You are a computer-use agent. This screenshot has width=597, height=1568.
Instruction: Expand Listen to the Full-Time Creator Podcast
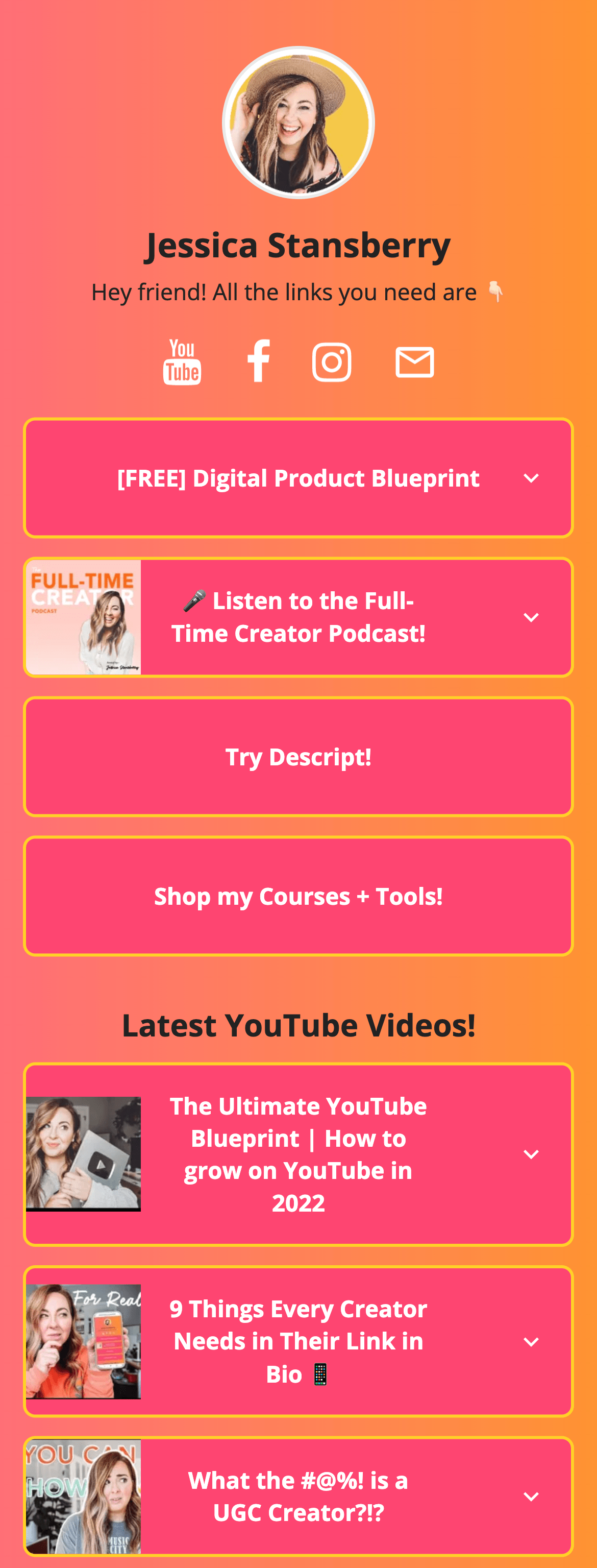[531, 618]
